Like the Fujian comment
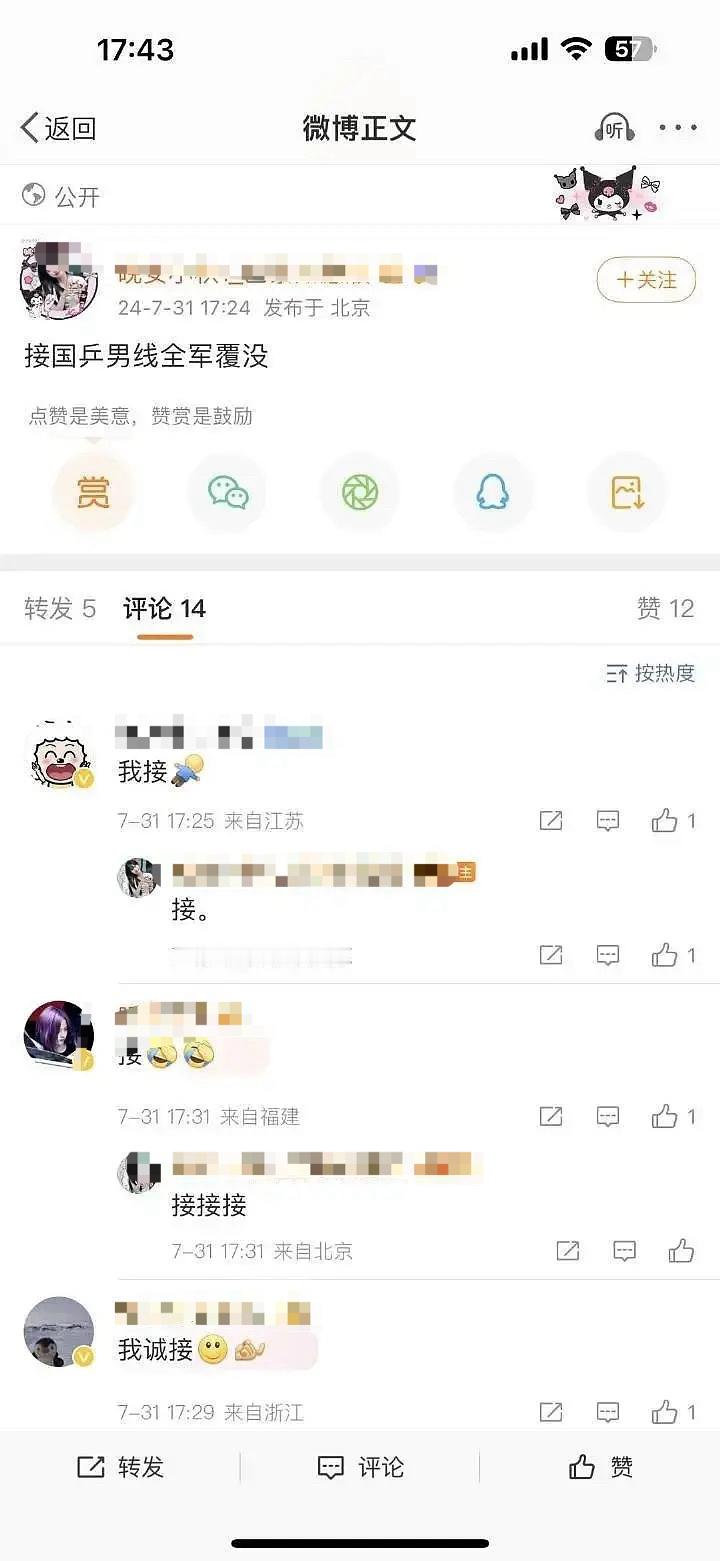The image size is (720, 1561). tap(666, 1116)
